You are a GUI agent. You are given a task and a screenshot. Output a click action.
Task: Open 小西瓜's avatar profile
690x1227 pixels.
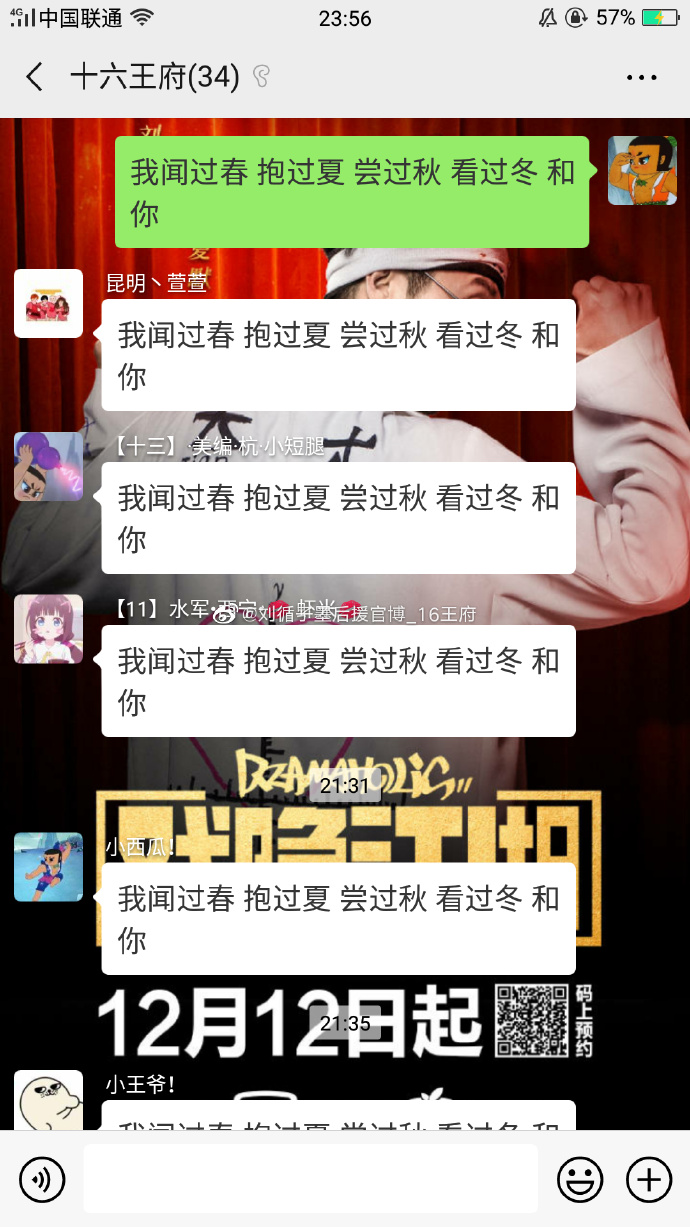click(x=48, y=867)
